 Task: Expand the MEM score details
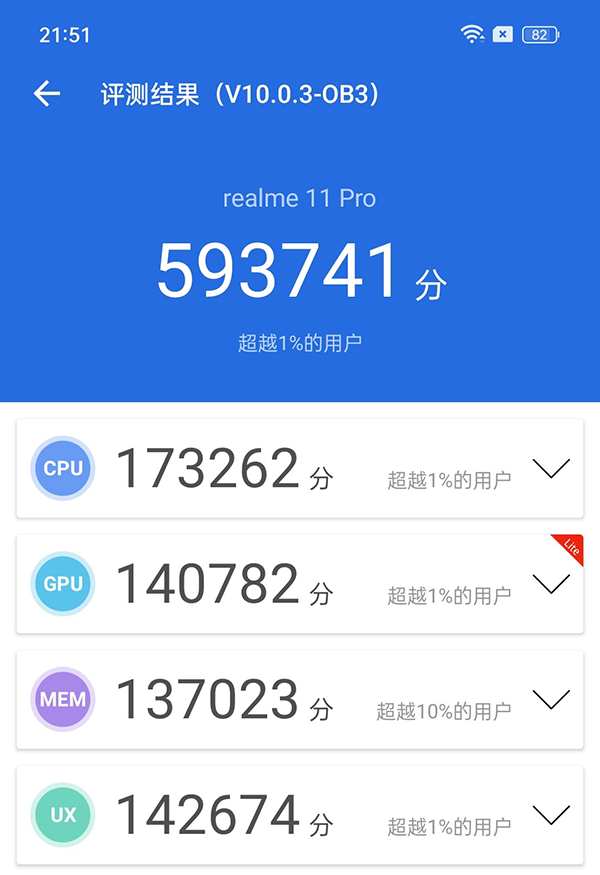tap(551, 699)
